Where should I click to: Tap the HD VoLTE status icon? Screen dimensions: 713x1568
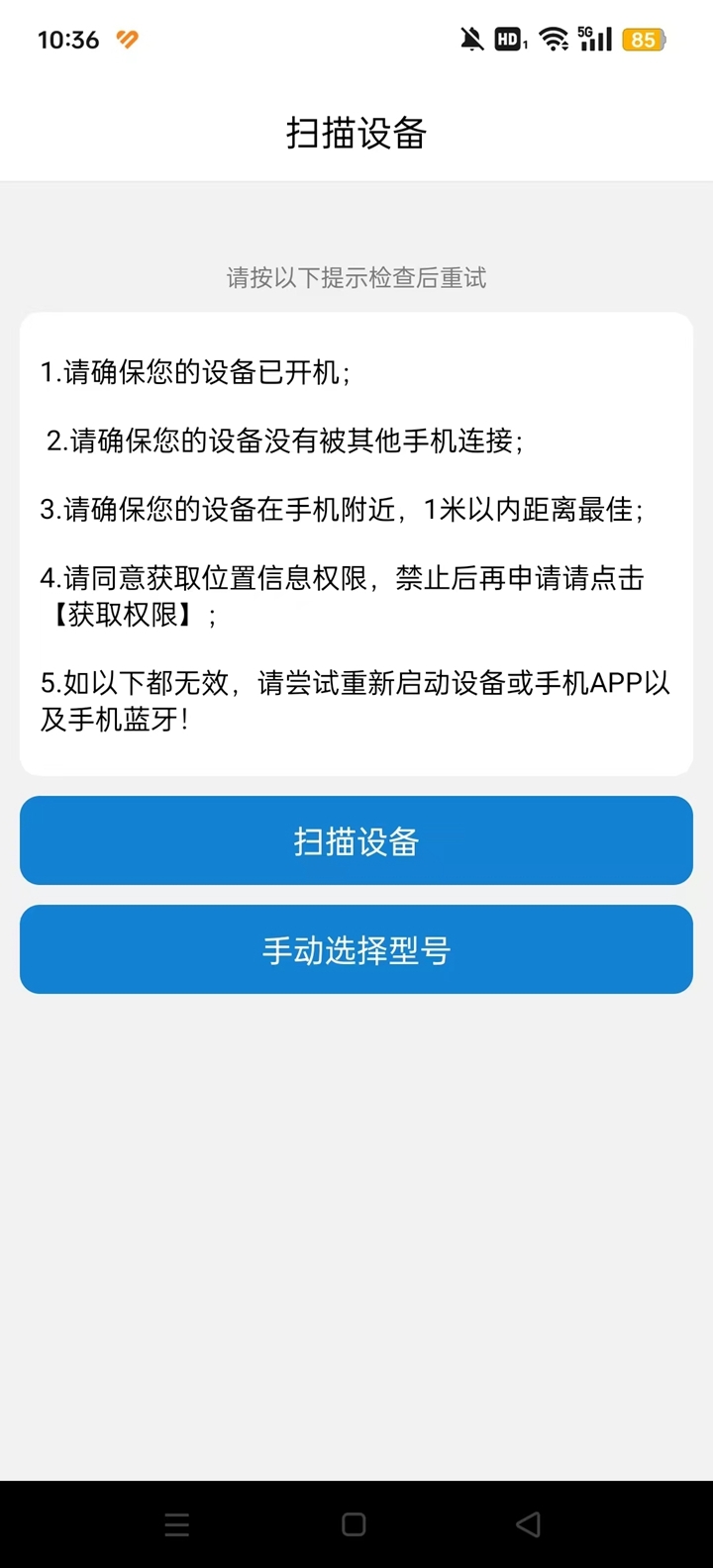tap(508, 40)
